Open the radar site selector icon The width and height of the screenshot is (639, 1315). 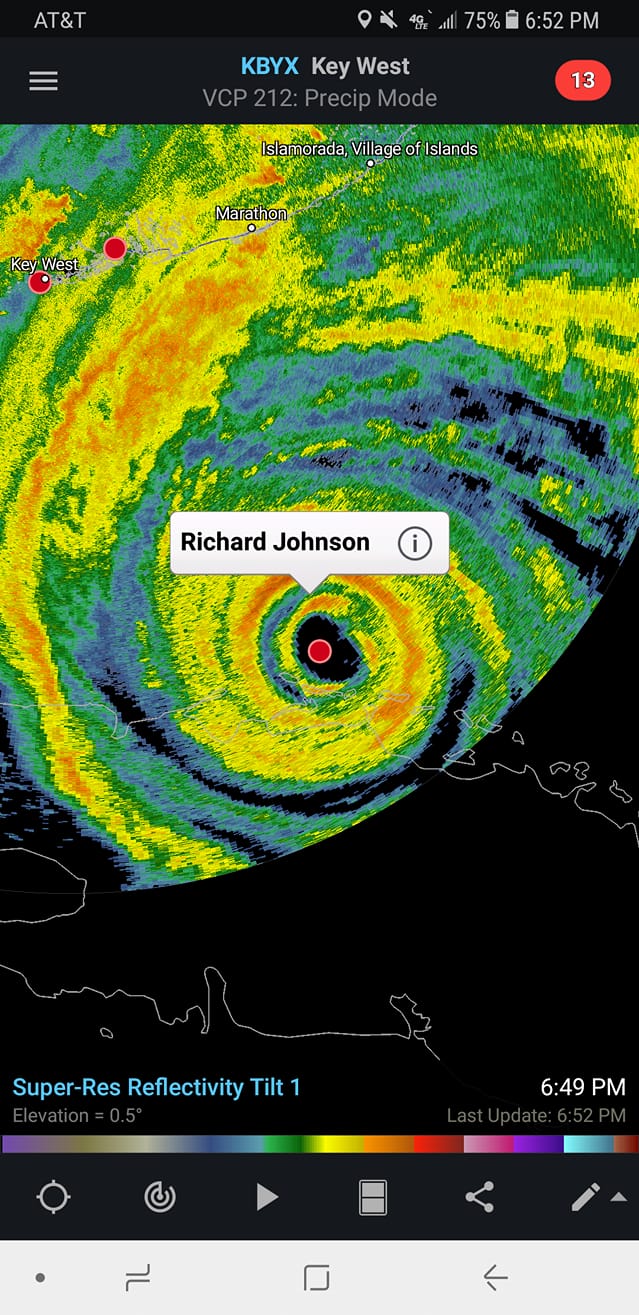(160, 1196)
